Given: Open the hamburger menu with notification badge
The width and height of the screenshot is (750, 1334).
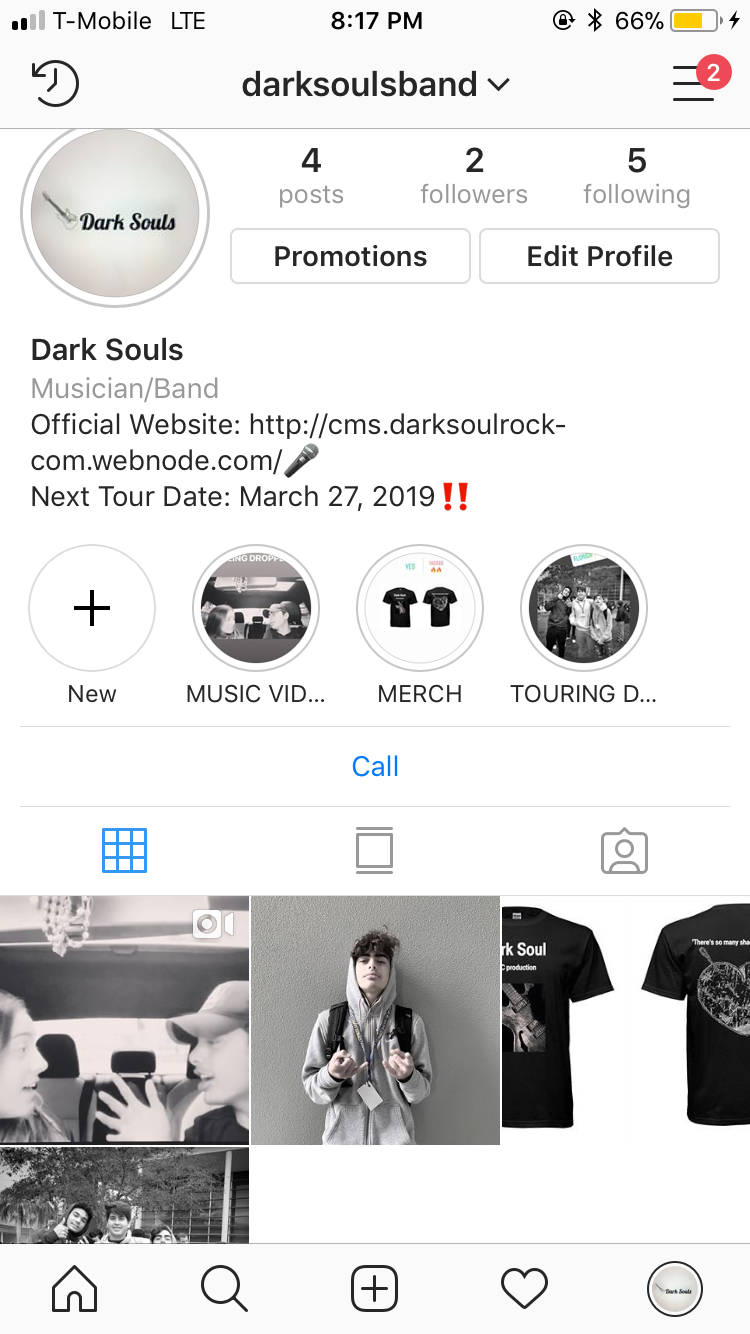Looking at the screenshot, I should 694,82.
